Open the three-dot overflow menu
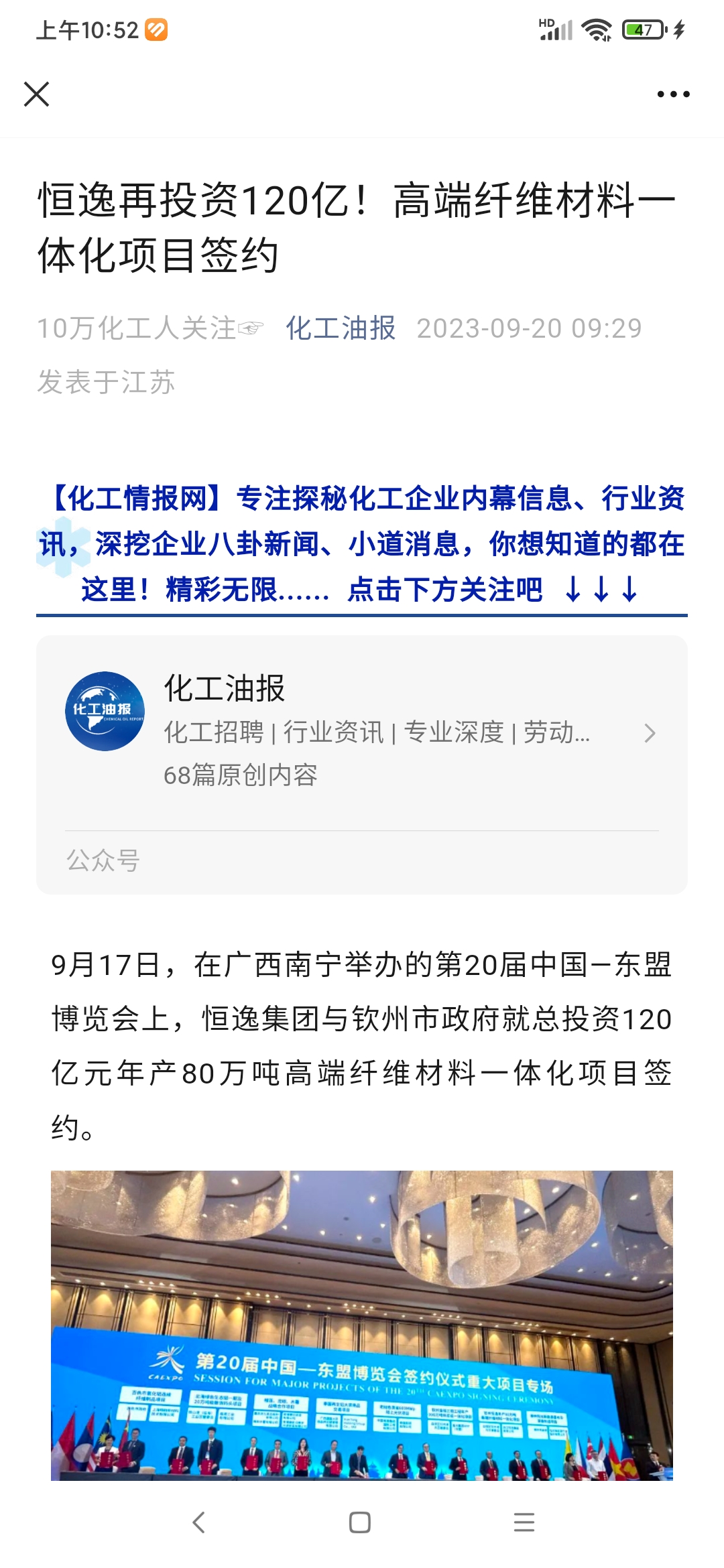The width and height of the screenshot is (724, 1568). pyautogui.click(x=673, y=94)
